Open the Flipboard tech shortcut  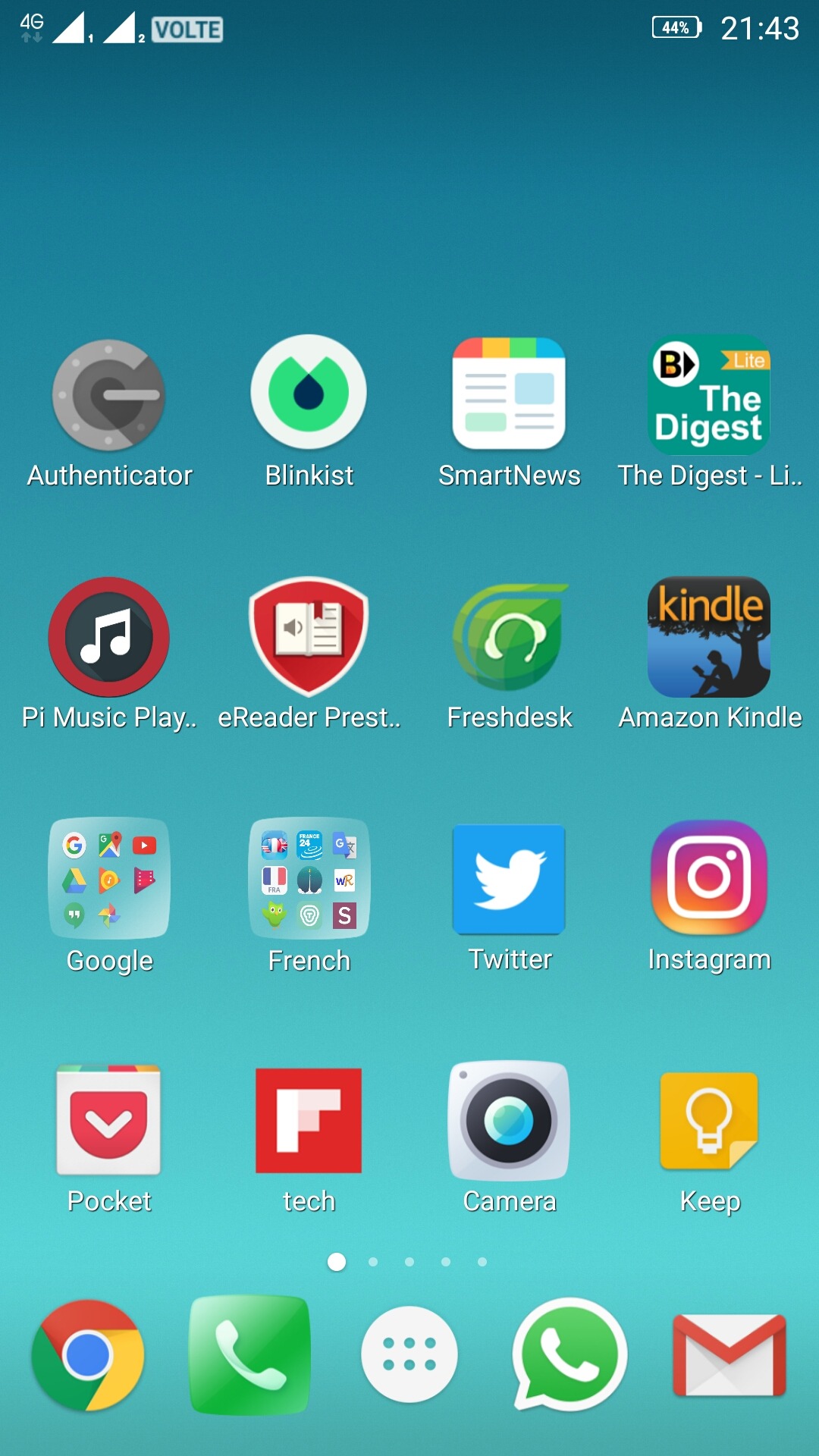click(x=309, y=1121)
